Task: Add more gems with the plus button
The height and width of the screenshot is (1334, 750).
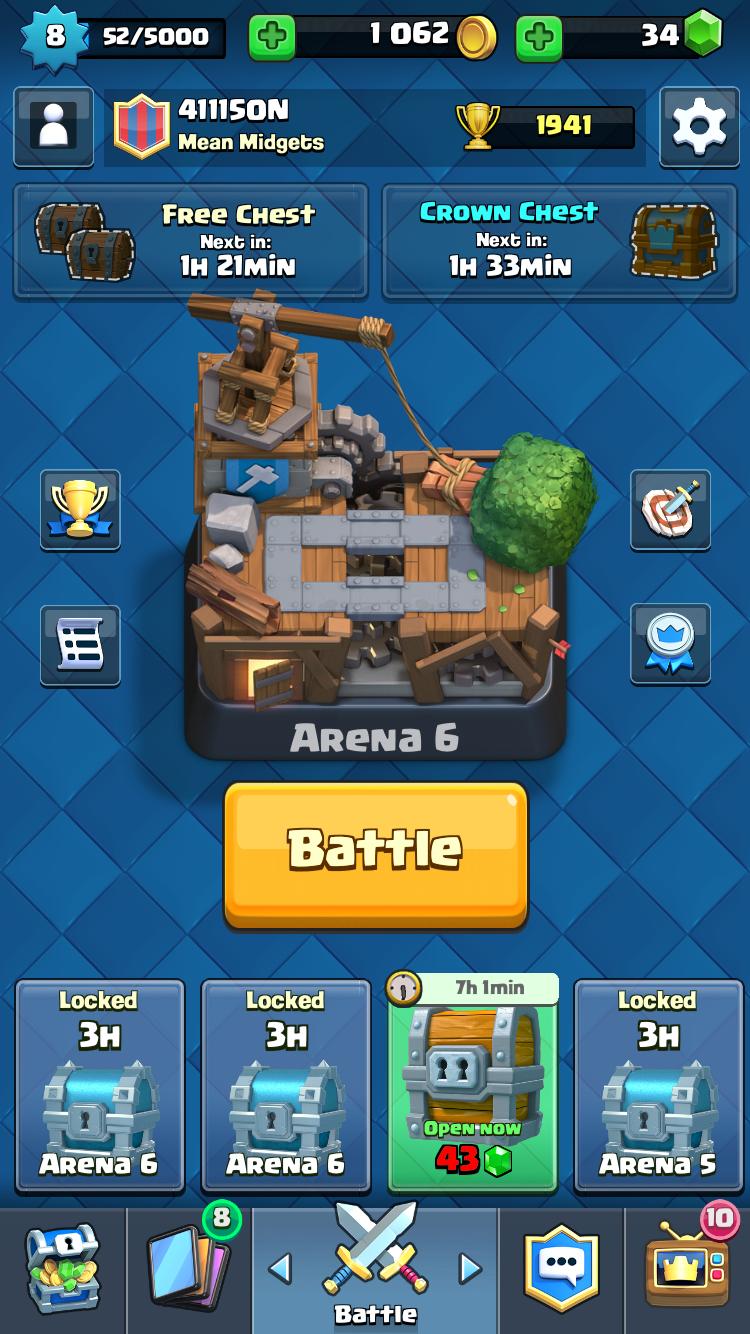Action: 539,38
